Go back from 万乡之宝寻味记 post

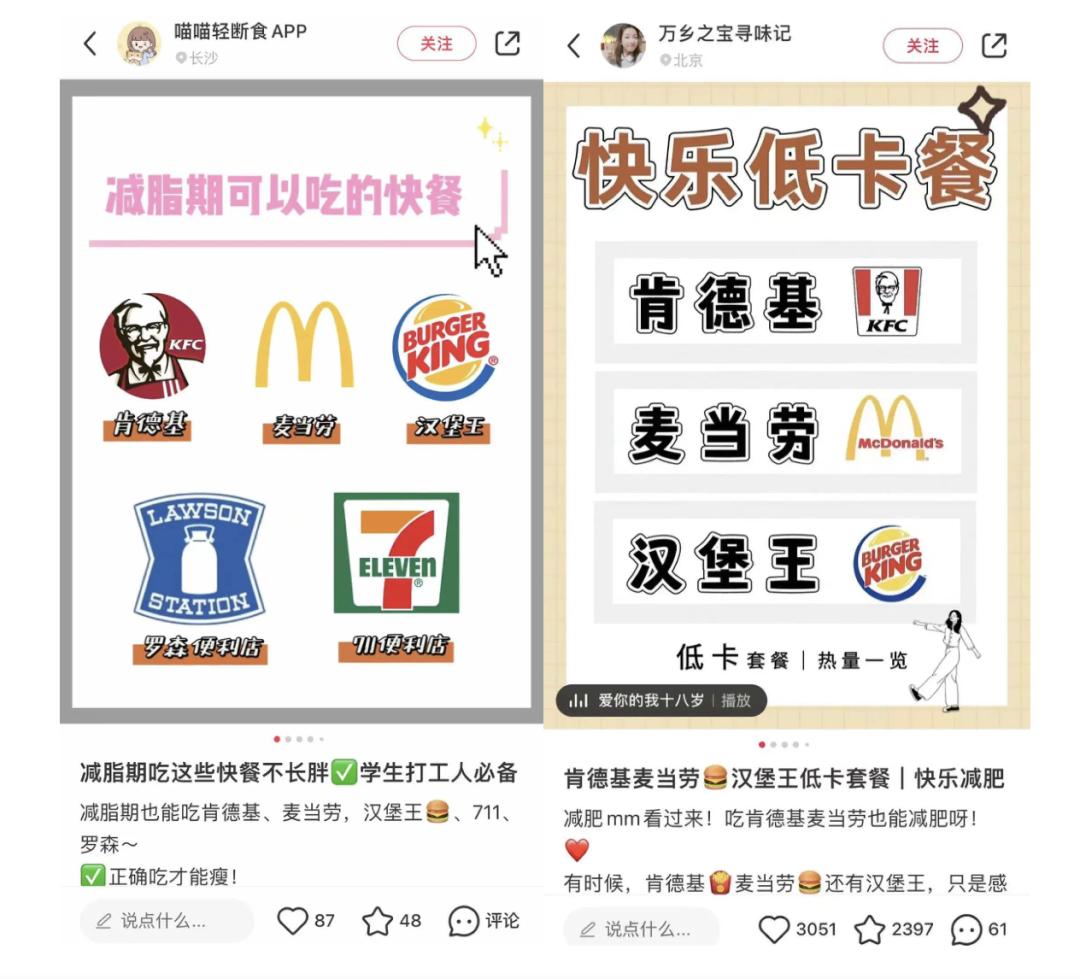(x=573, y=45)
